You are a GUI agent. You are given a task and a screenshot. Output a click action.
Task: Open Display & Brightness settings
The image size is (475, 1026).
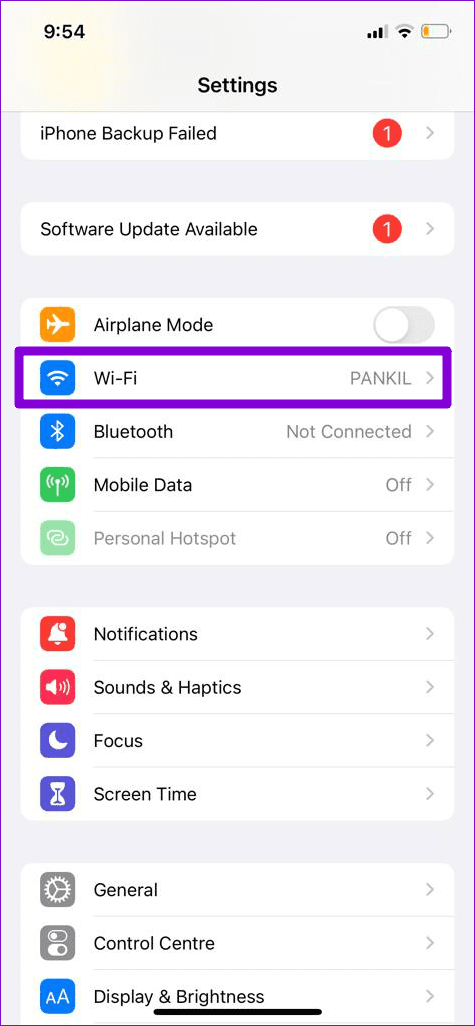click(238, 997)
